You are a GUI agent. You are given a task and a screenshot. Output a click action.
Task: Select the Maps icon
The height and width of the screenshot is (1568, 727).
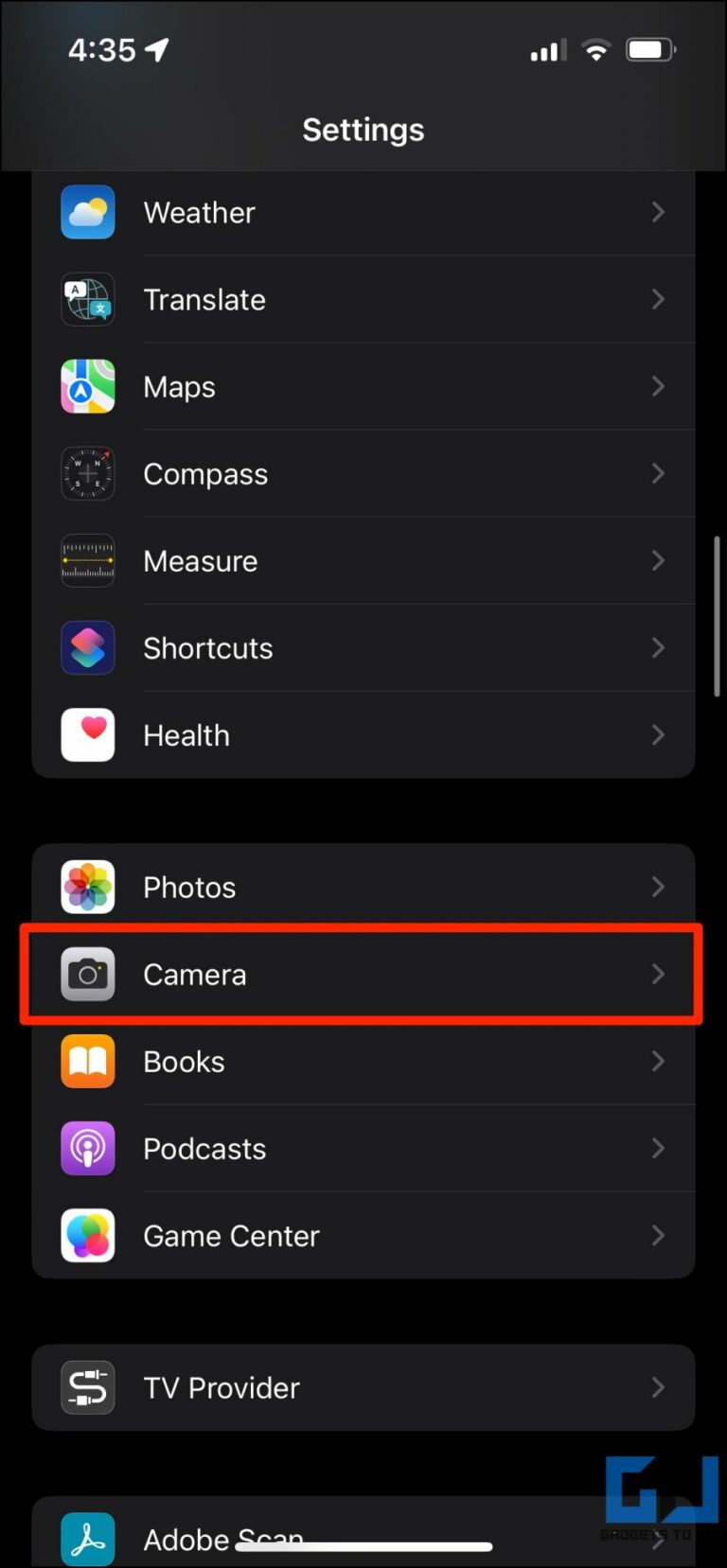click(87, 386)
